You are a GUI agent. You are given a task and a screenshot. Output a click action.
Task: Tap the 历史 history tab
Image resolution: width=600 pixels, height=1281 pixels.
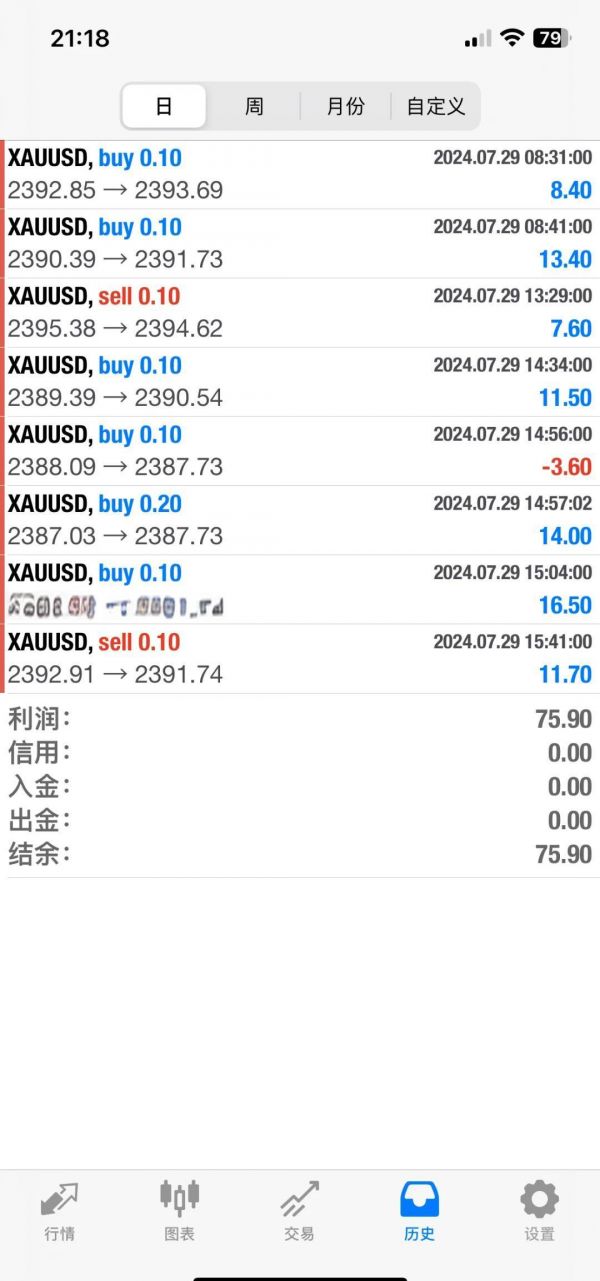tap(419, 1210)
